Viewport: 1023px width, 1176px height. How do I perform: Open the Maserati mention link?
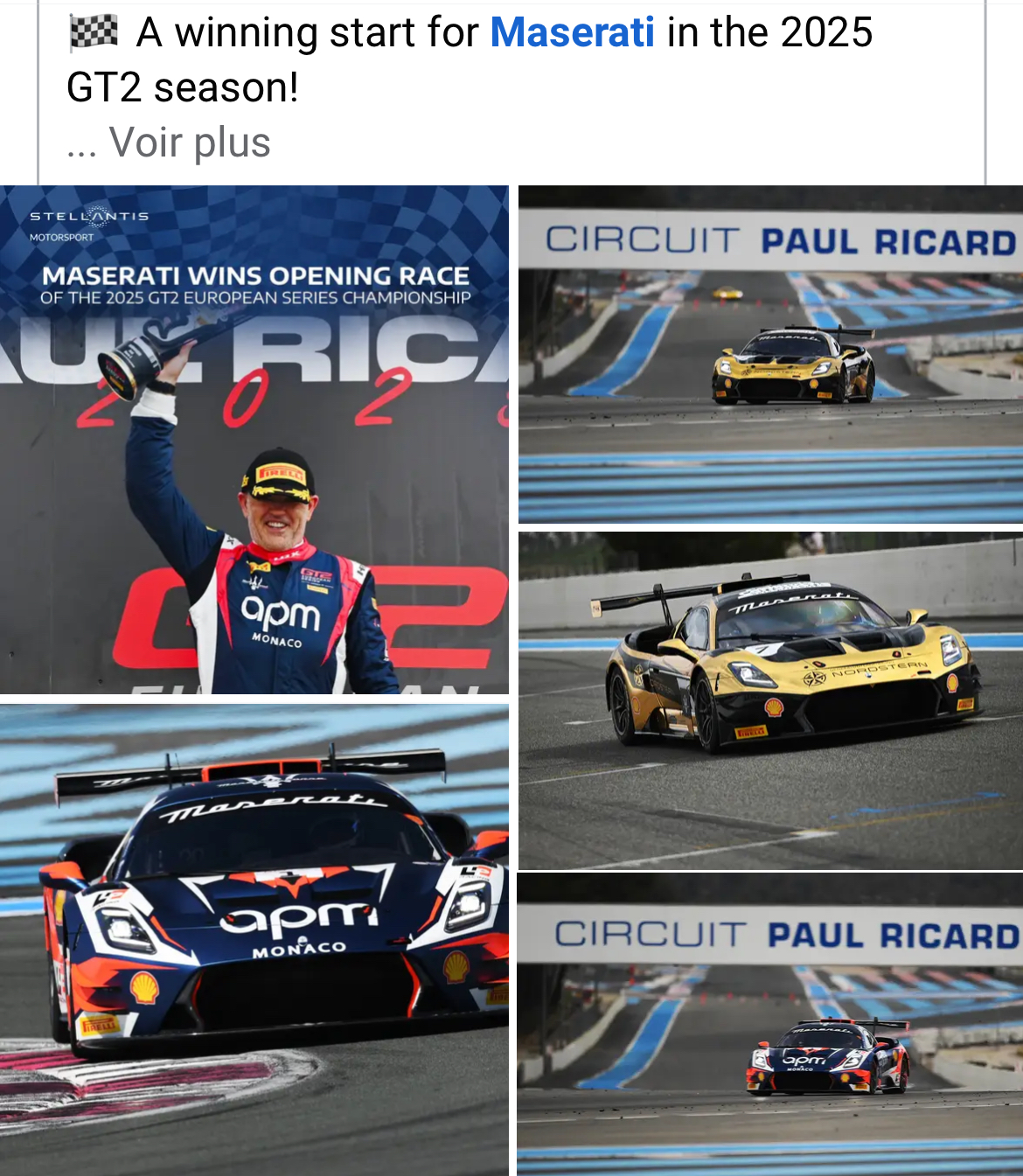coord(572,33)
